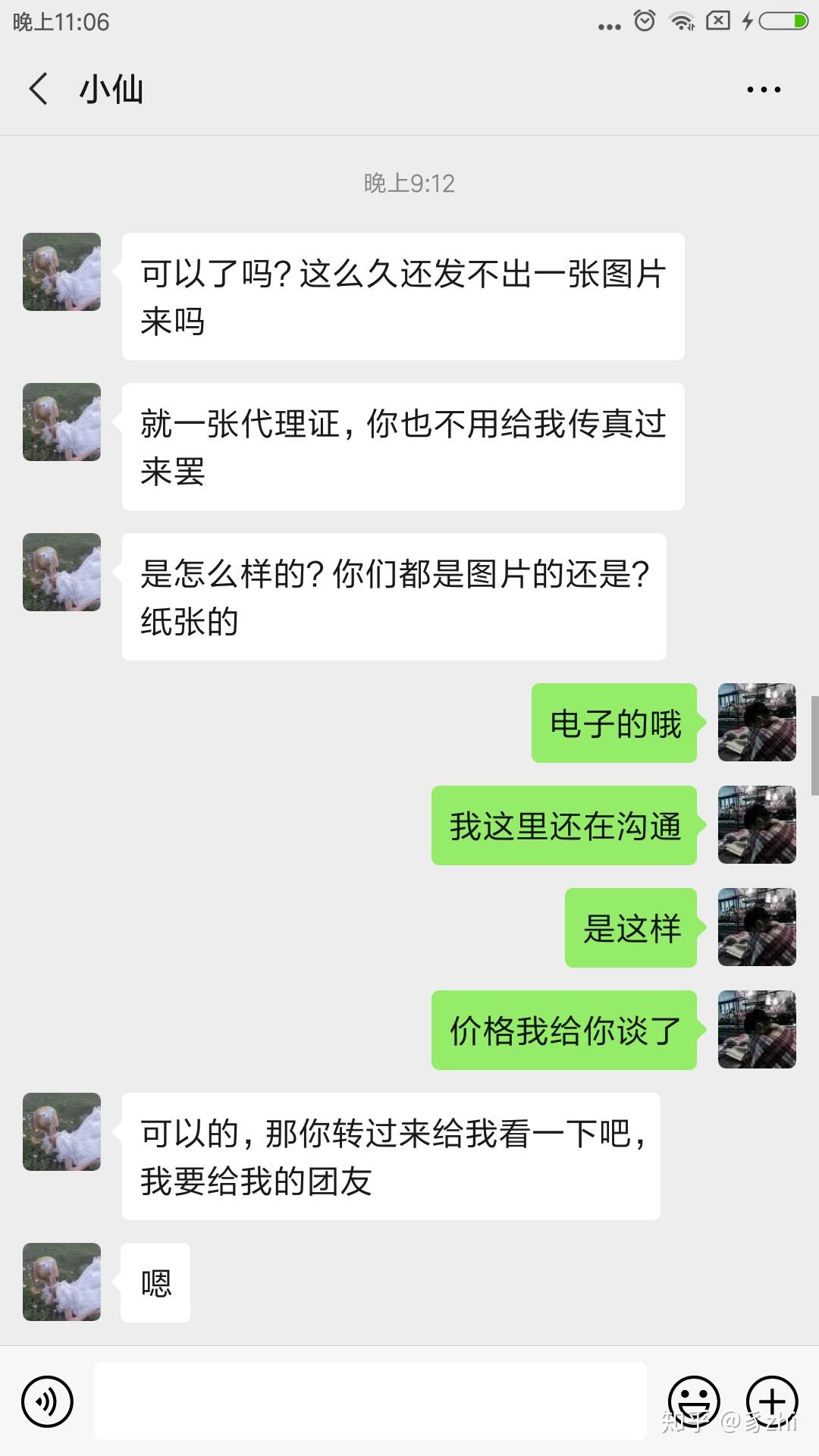Open 小仙's avatar next to 嗯 message
819x1456 pixels.
click(61, 1282)
